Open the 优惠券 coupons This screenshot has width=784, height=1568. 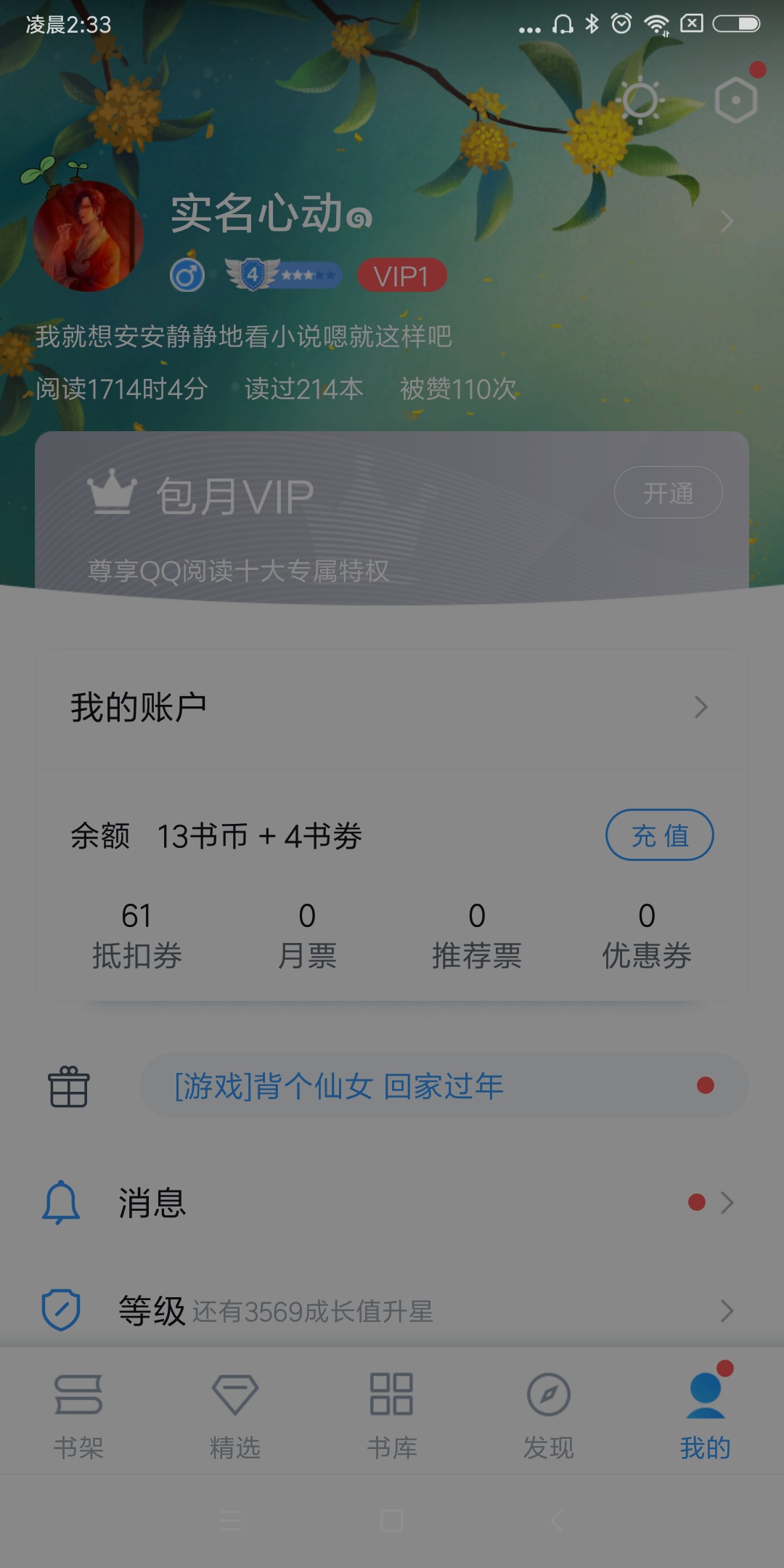646,936
